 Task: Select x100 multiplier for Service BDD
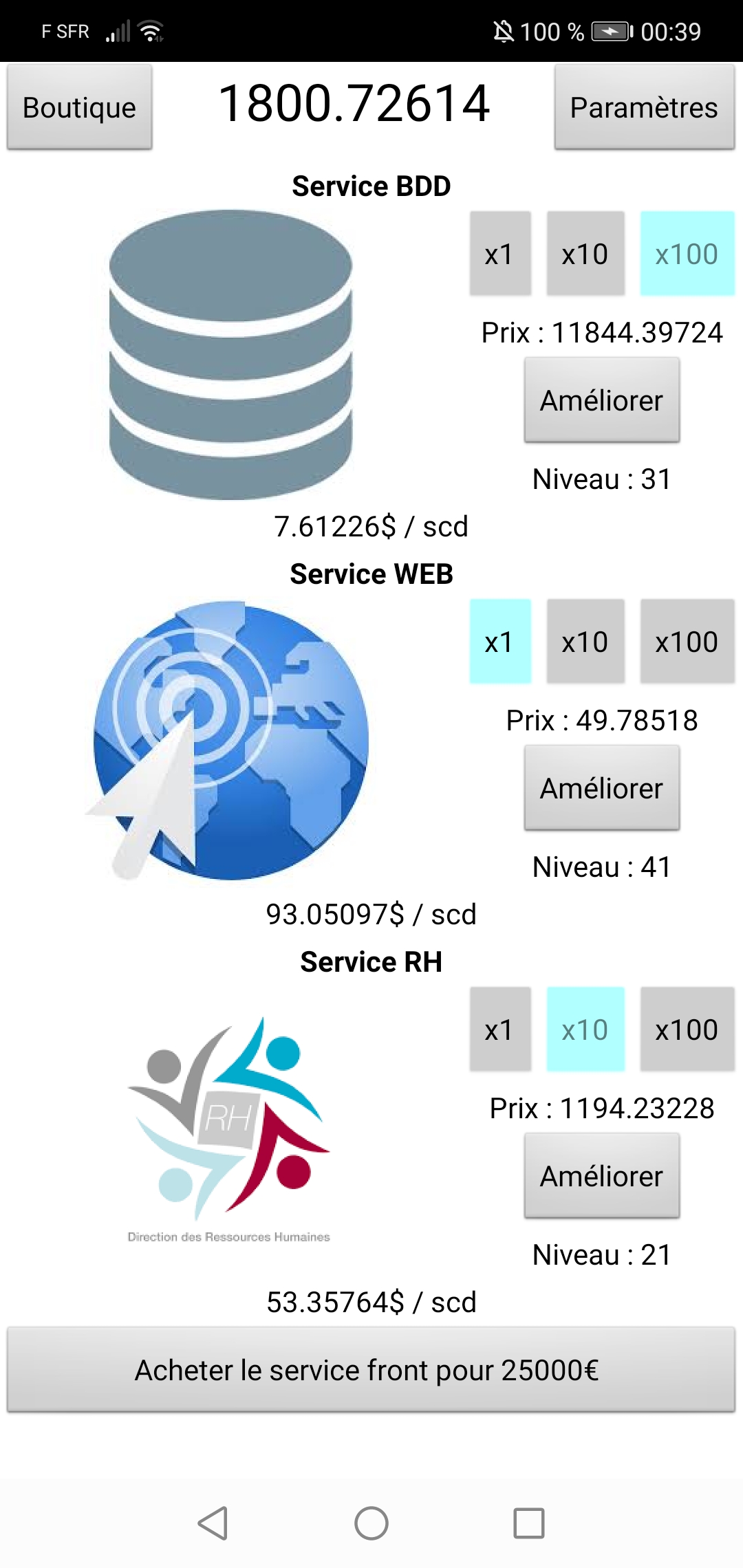click(687, 253)
